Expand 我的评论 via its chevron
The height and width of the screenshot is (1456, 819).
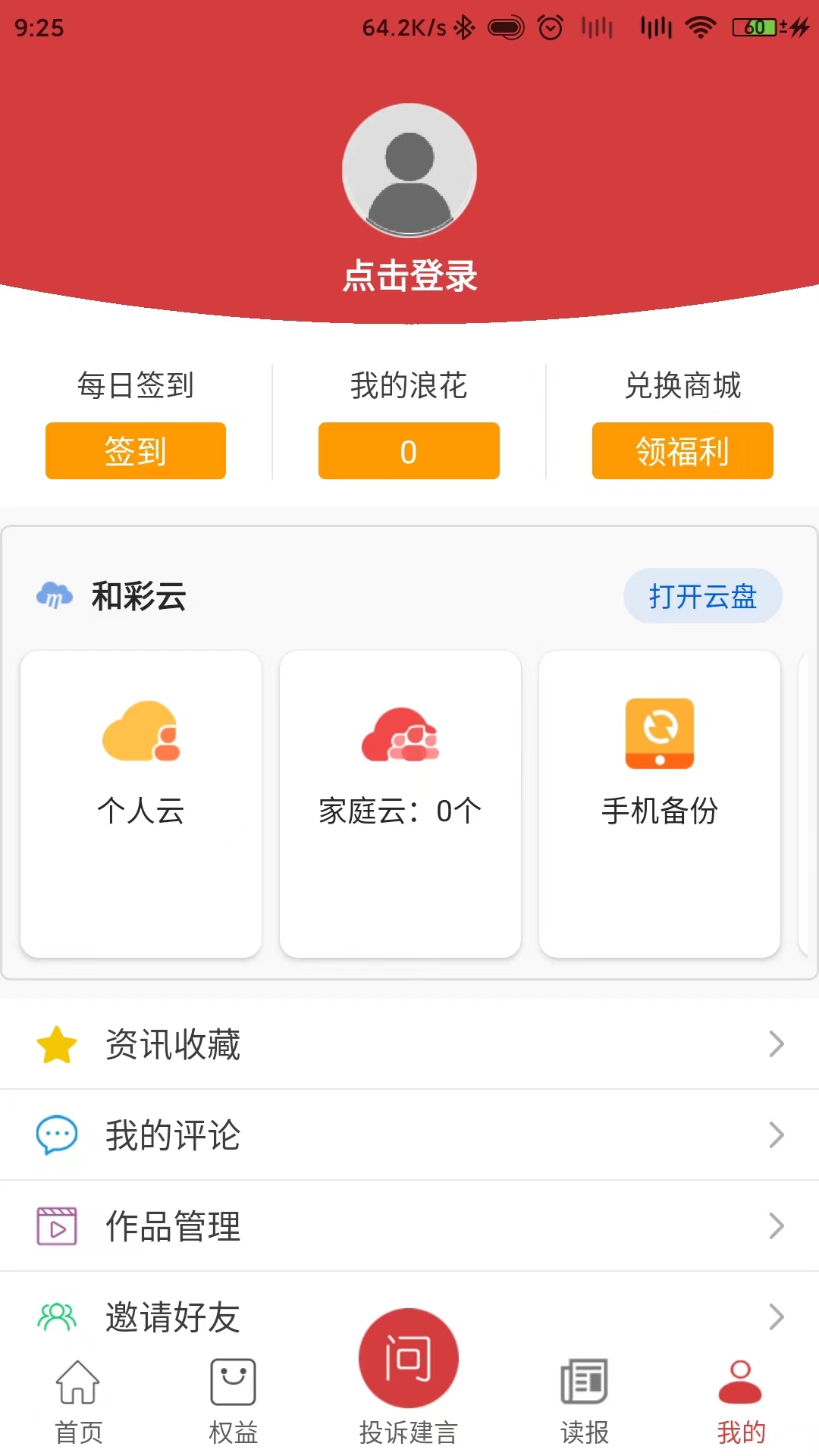[x=777, y=1134]
